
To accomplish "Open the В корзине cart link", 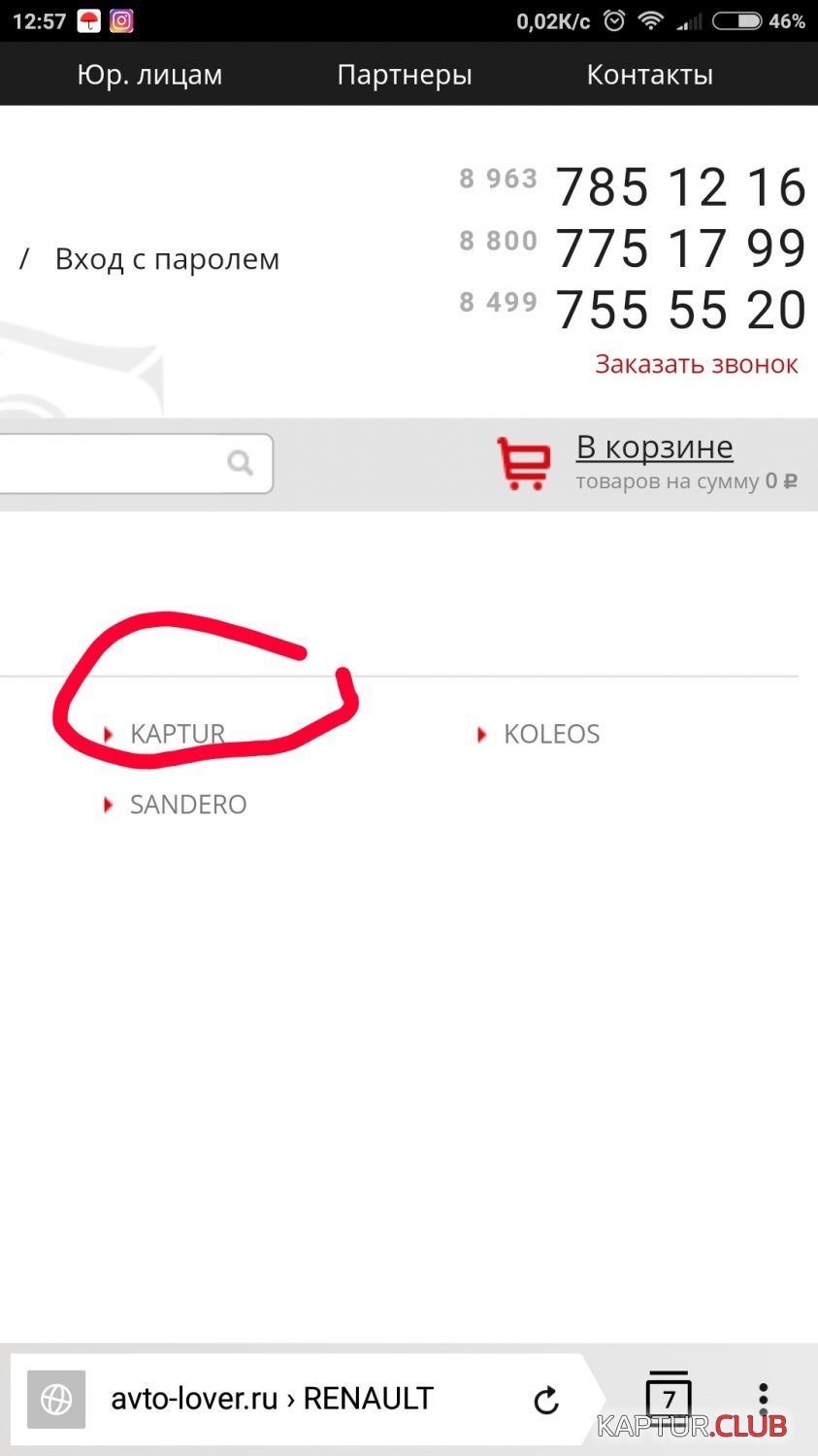I will (654, 447).
